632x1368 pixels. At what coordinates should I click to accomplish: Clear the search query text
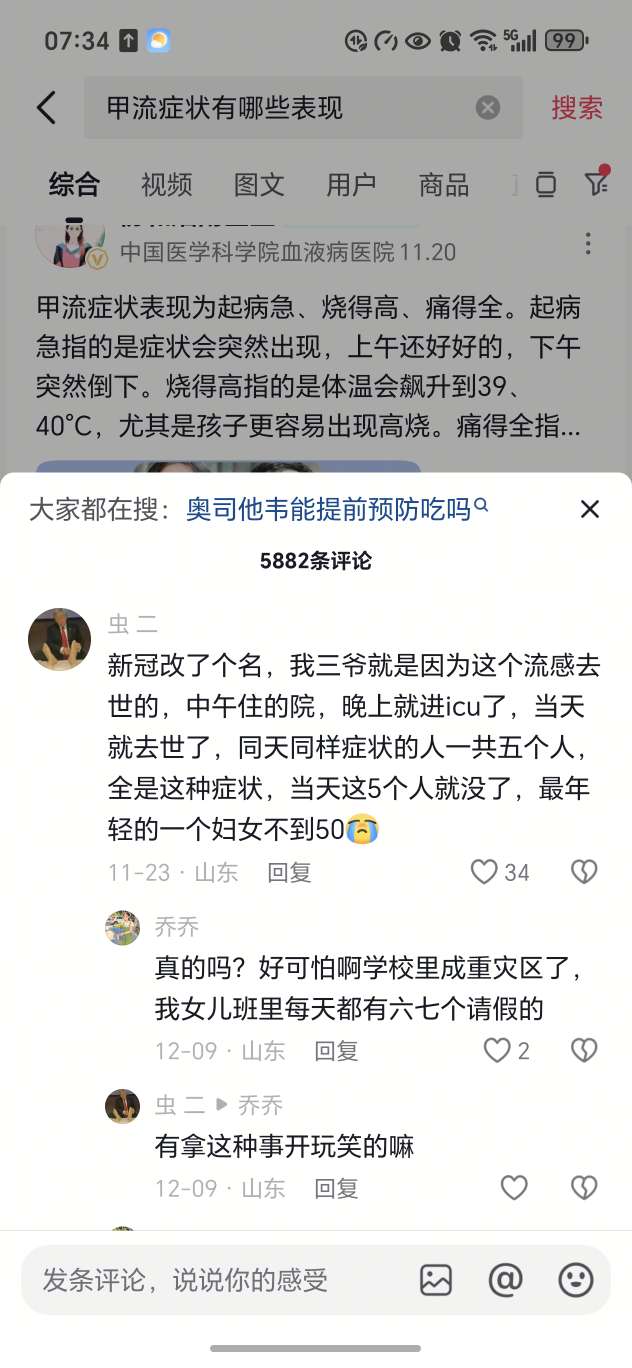[x=487, y=108]
